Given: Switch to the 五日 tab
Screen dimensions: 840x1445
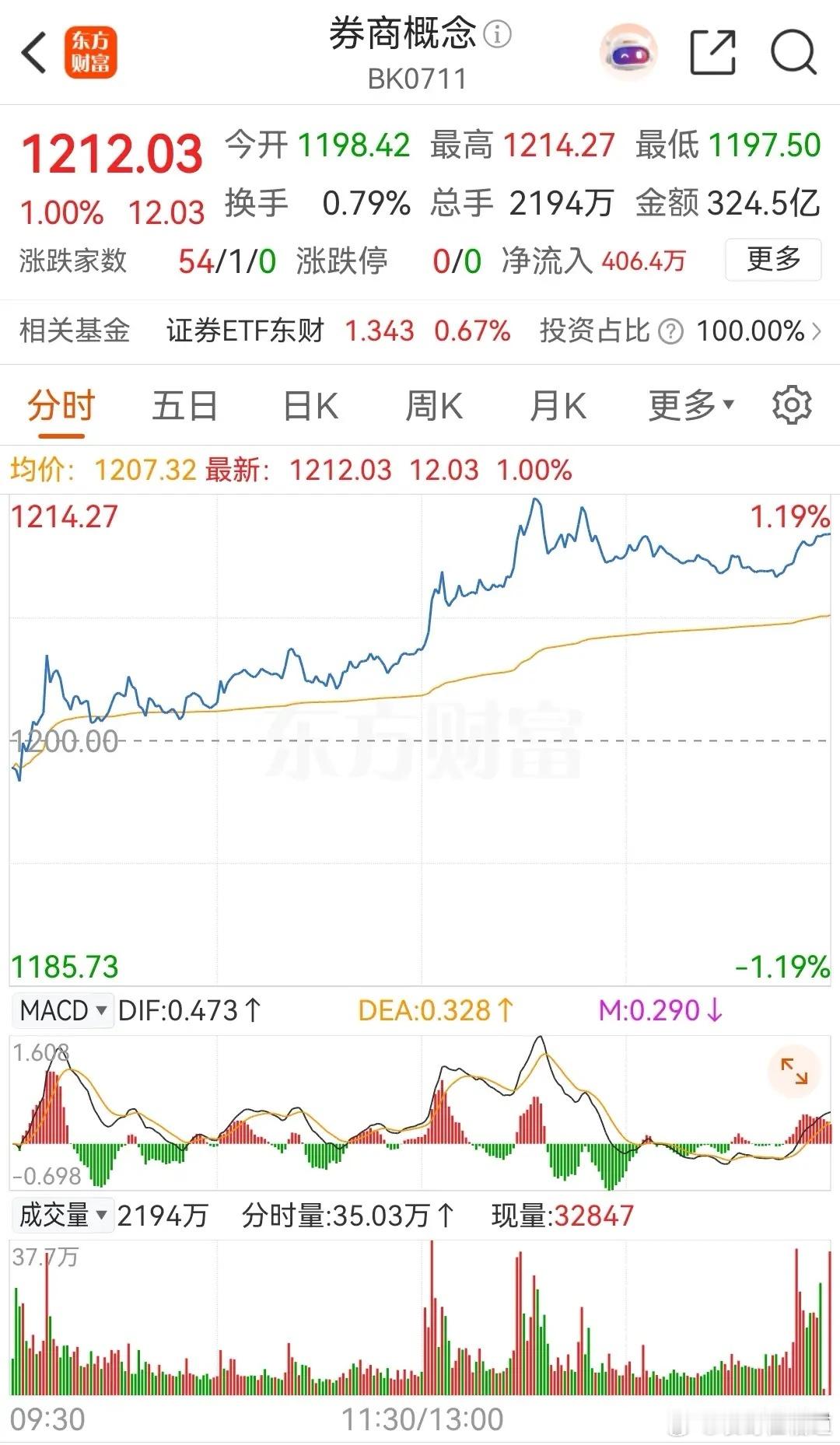Looking at the screenshot, I should pyautogui.click(x=184, y=406).
